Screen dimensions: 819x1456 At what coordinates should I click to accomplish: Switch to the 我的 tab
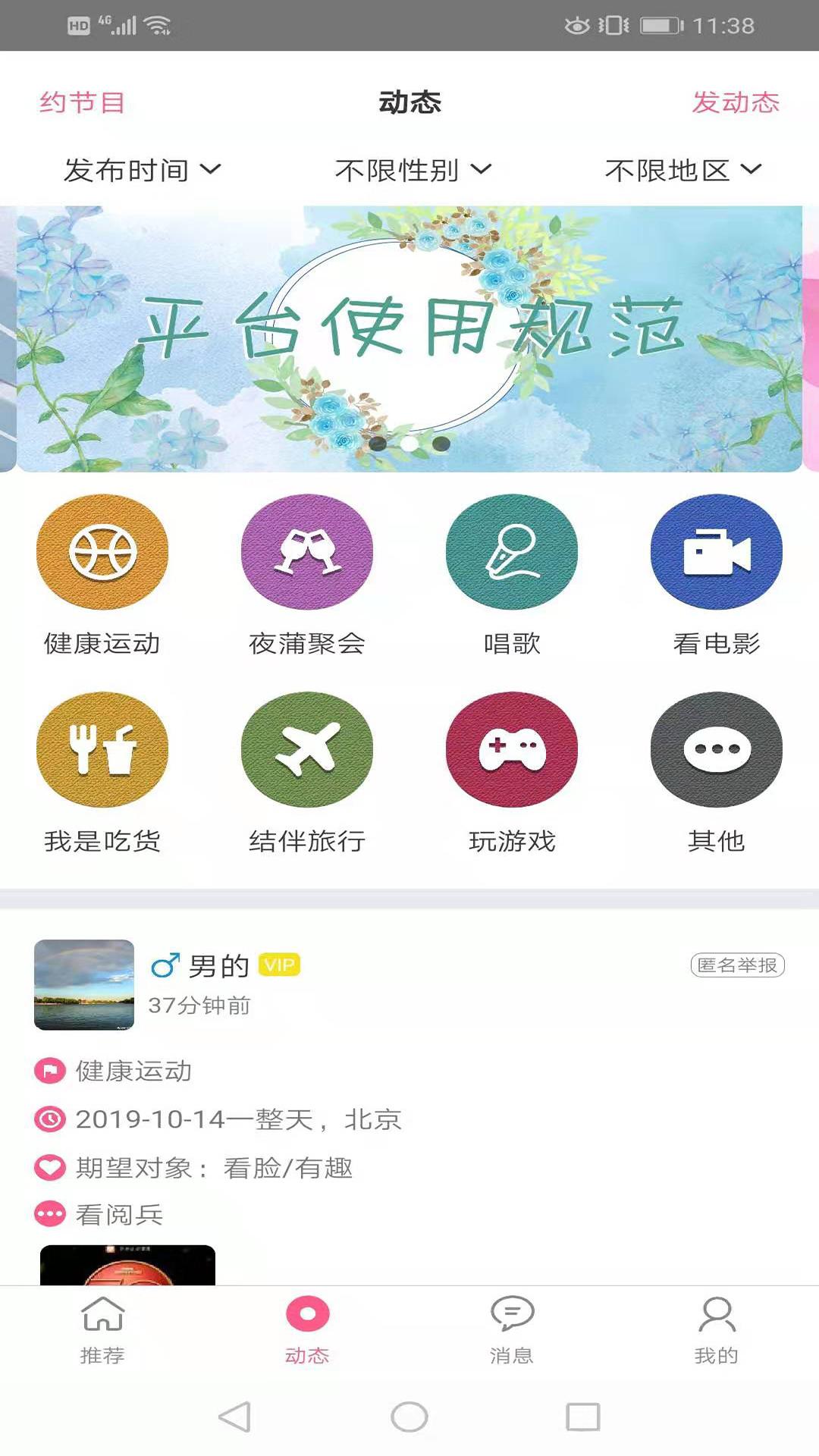point(717,1329)
